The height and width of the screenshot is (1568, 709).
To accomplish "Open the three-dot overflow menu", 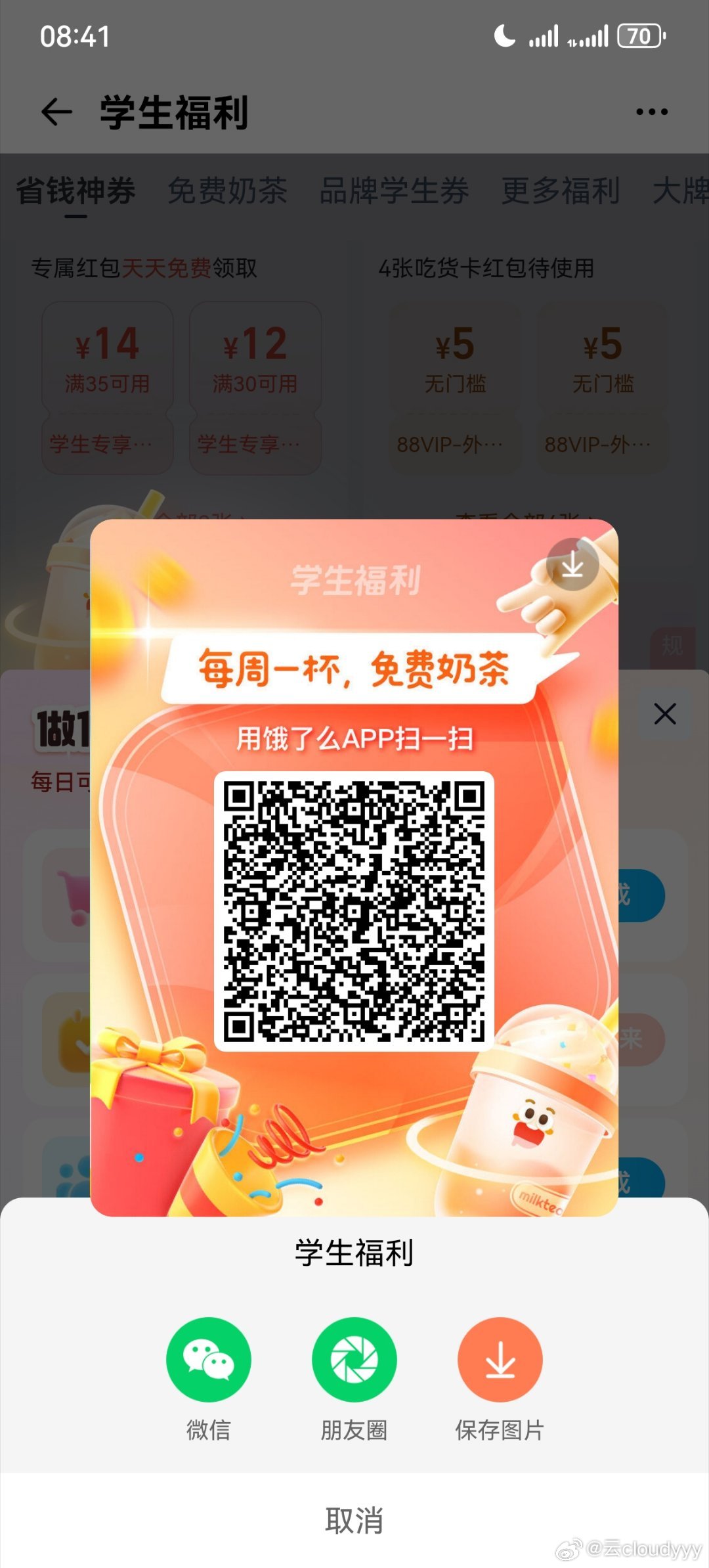I will 651,112.
